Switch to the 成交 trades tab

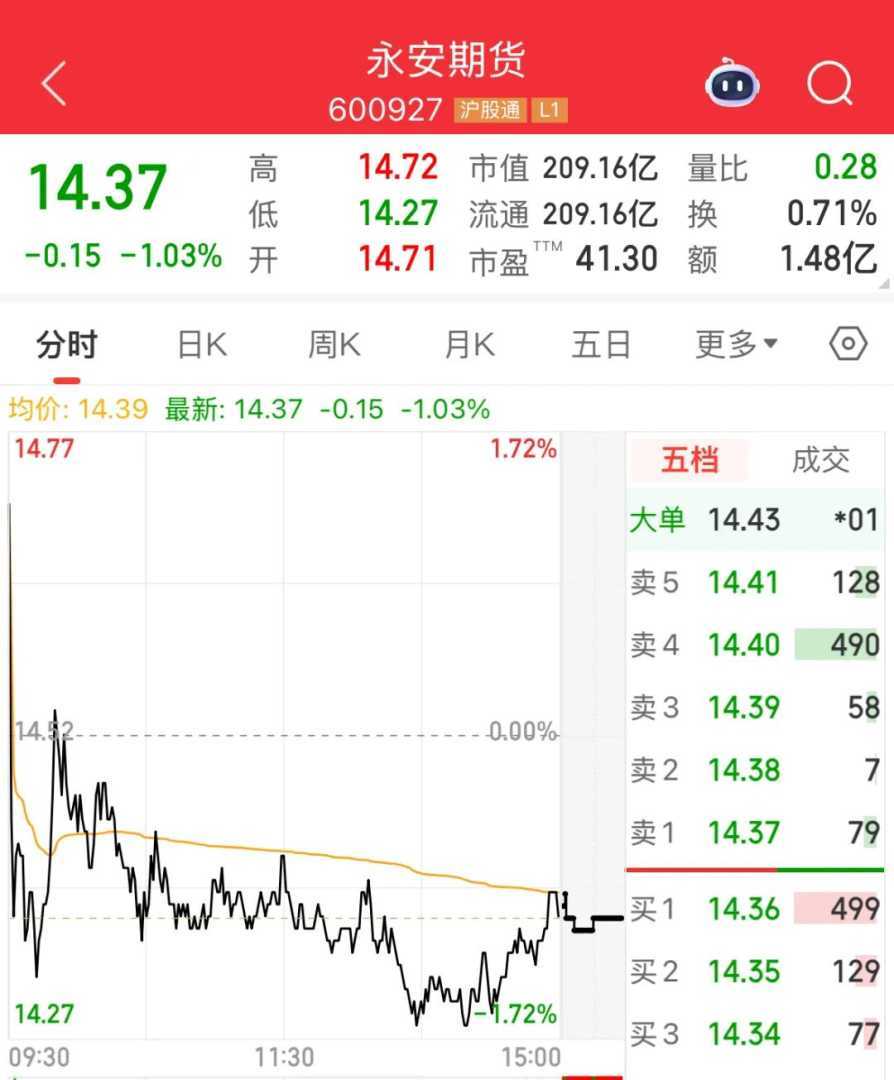[820, 460]
